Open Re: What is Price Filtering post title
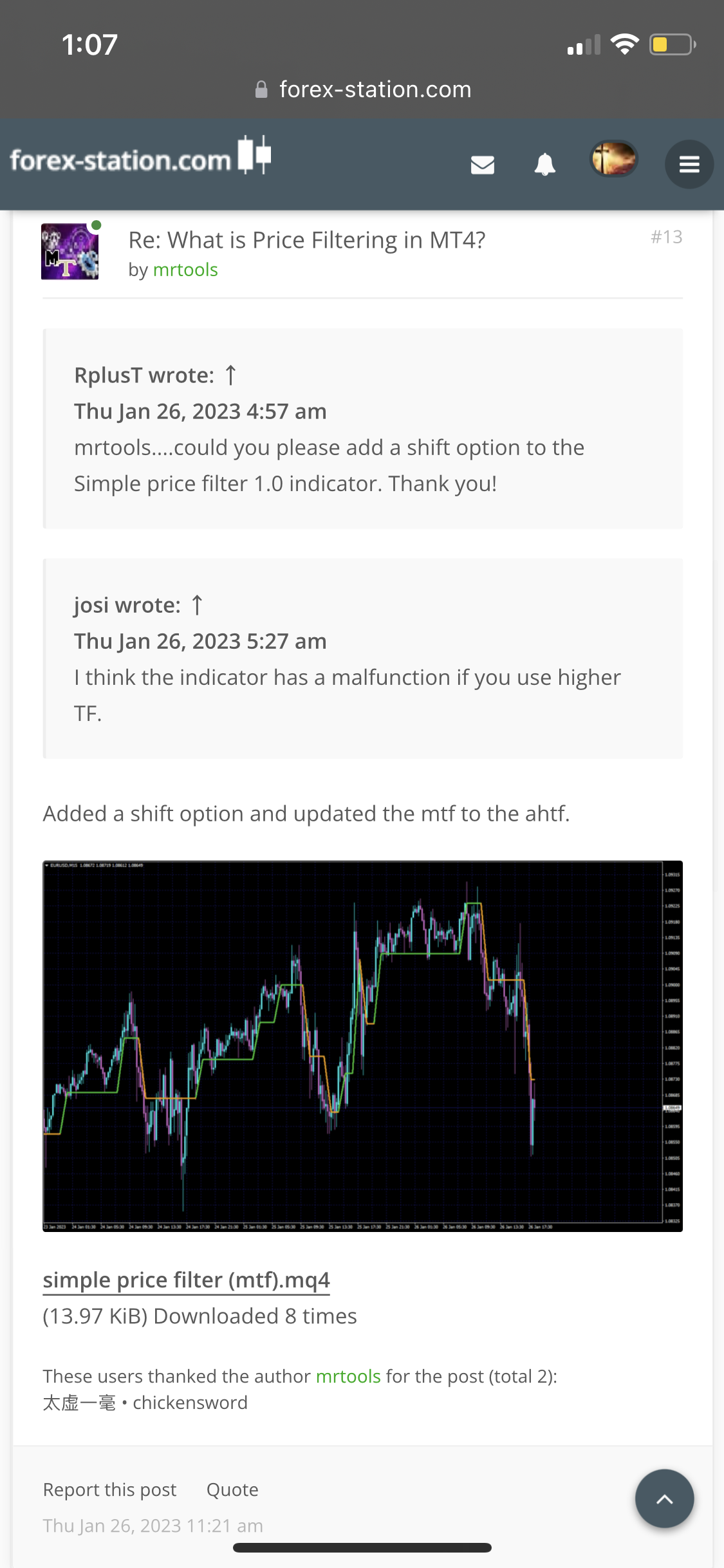This screenshot has height=1568, width=724. click(306, 240)
